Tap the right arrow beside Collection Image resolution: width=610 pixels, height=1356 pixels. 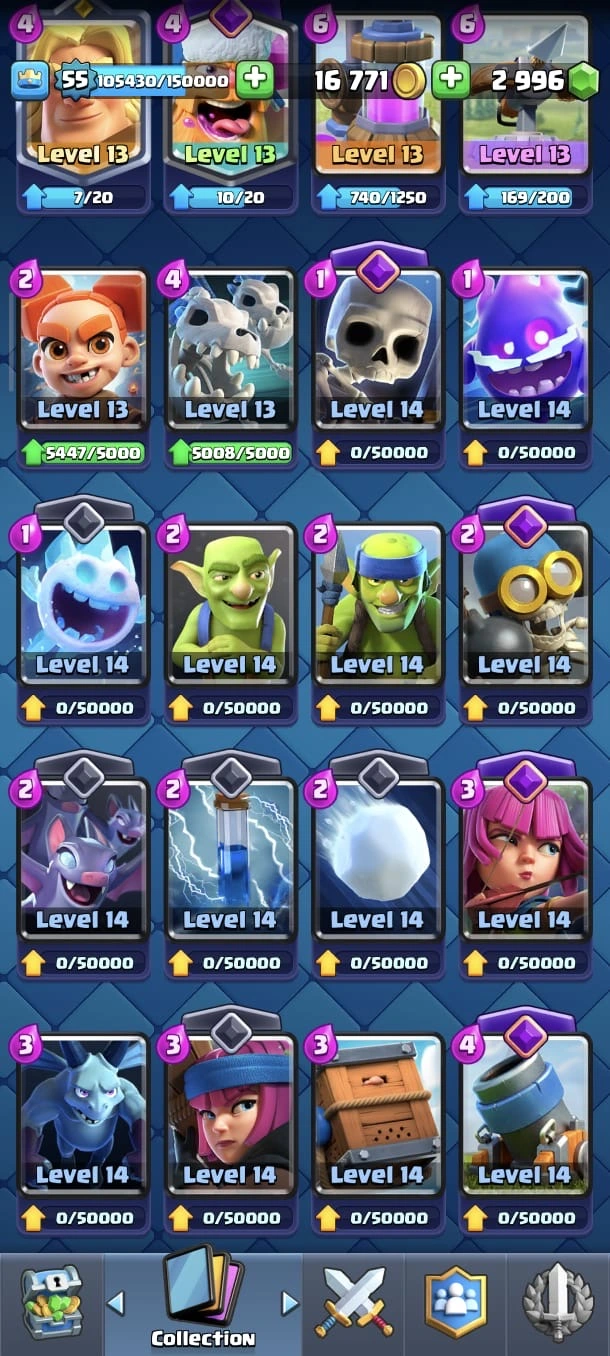(290, 1302)
